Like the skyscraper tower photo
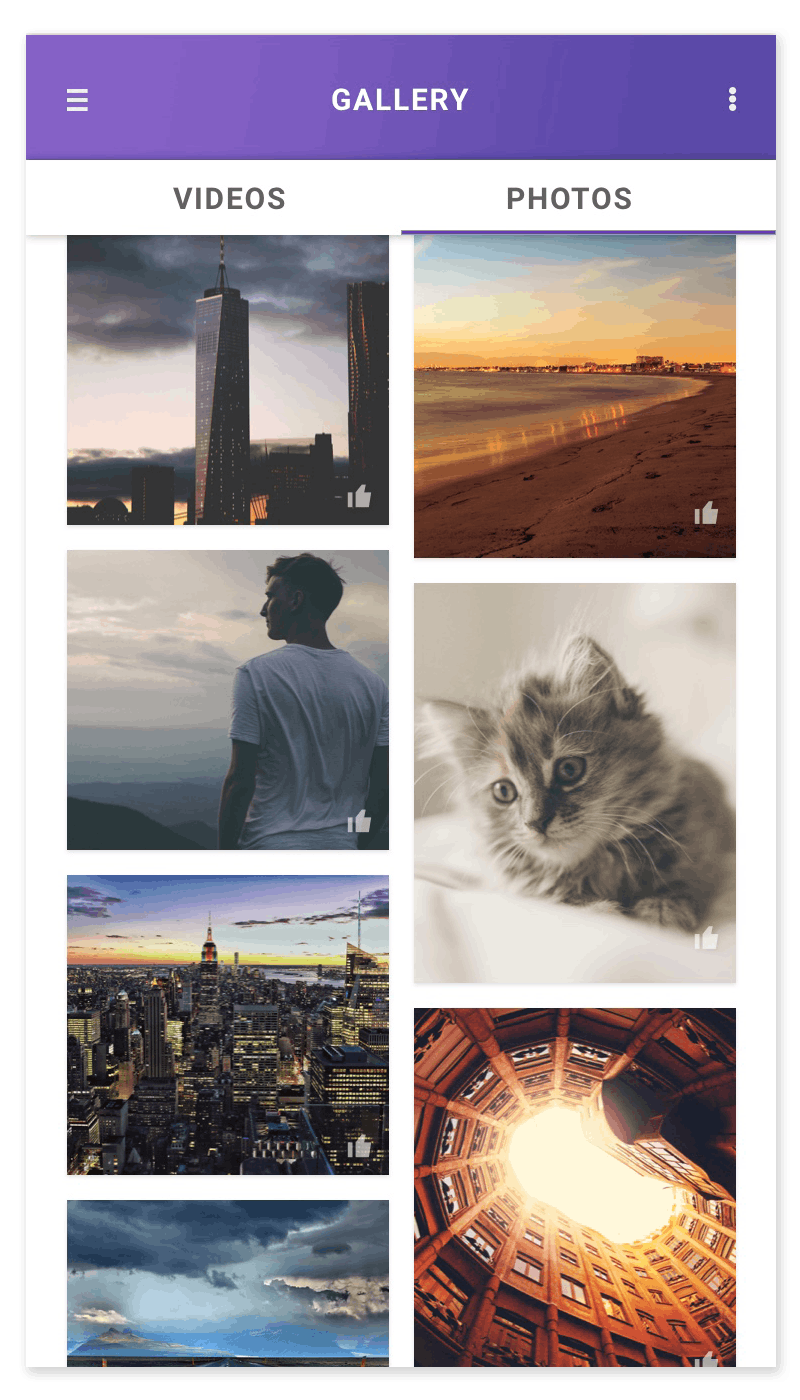This screenshot has width=800, height=1400. [359, 496]
